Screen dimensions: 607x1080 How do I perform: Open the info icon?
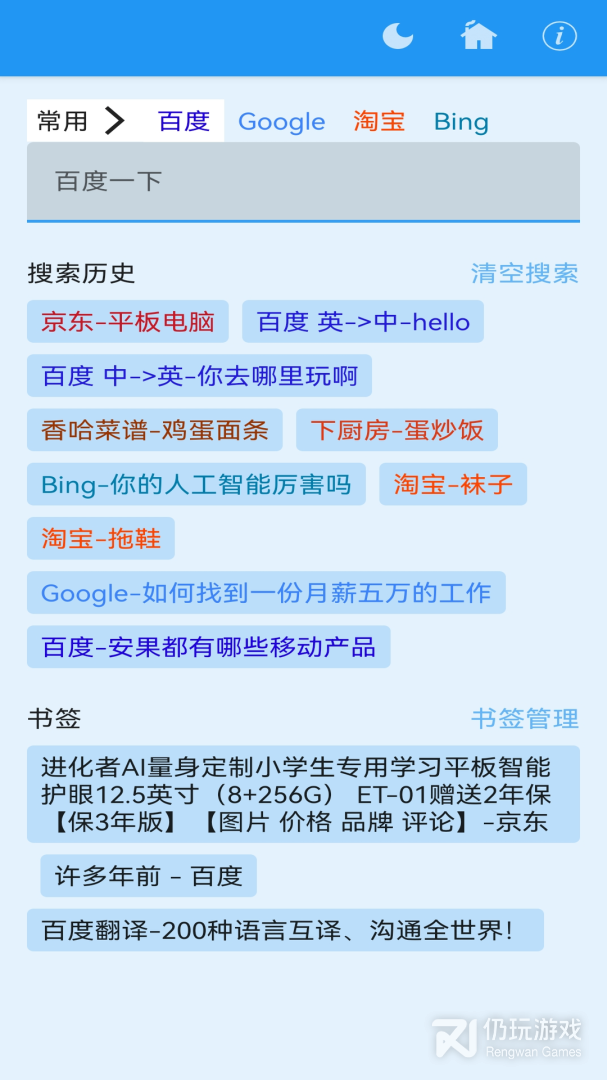[x=559, y=36]
